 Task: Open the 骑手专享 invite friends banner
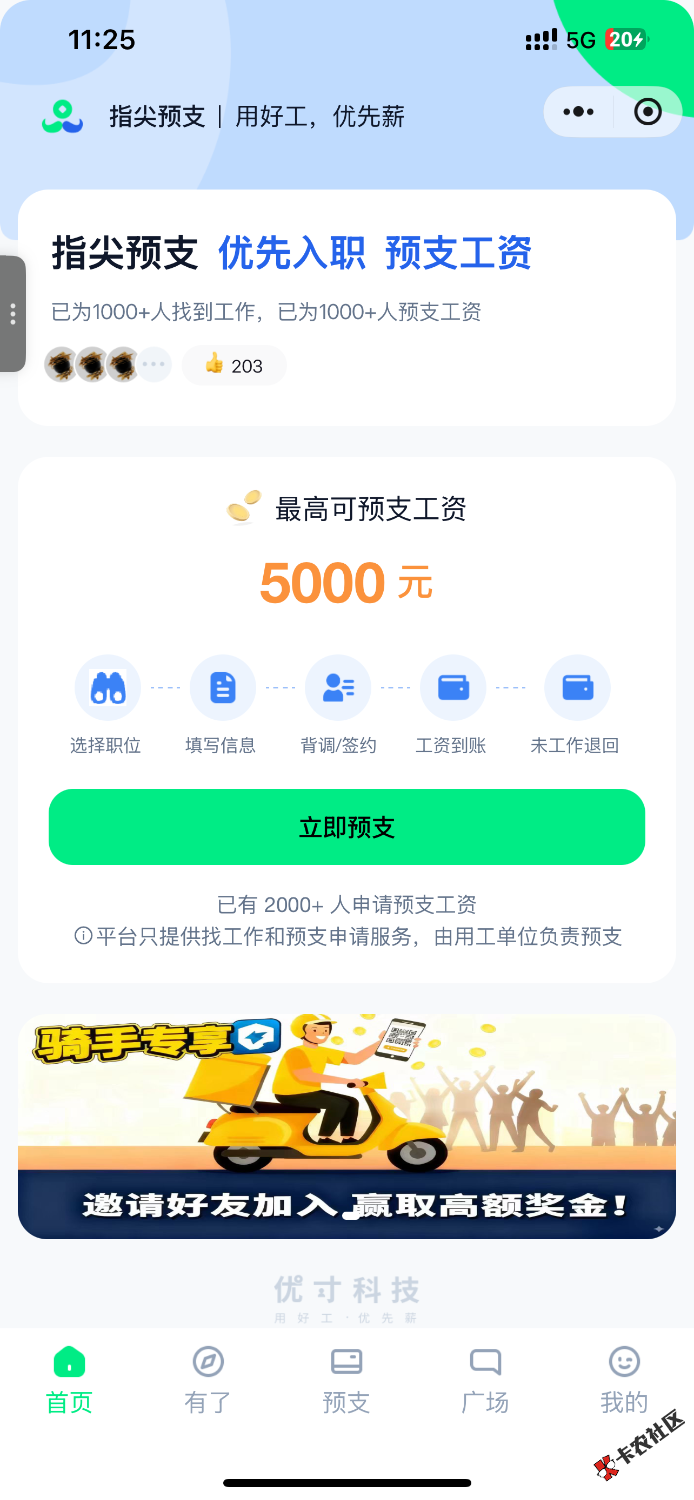(x=347, y=1126)
